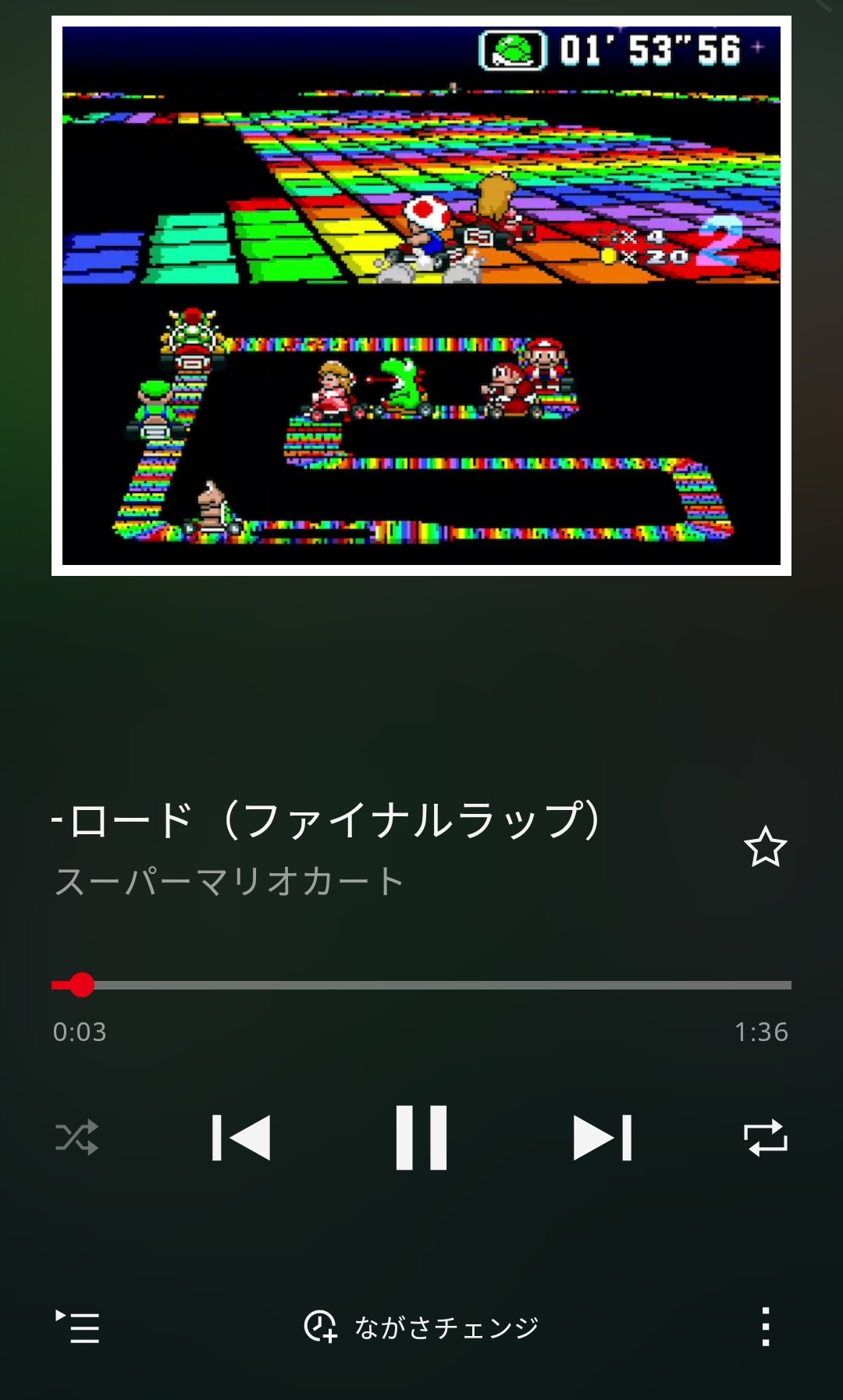Favorite this track with the star
The image size is (843, 1400).
click(765, 847)
